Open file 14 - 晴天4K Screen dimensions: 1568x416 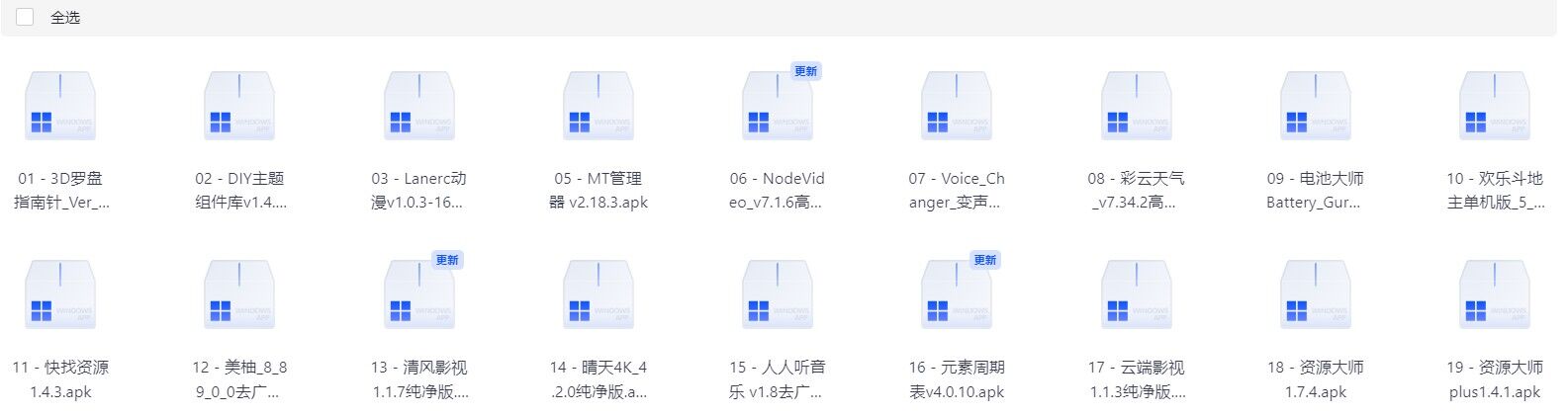tap(598, 295)
